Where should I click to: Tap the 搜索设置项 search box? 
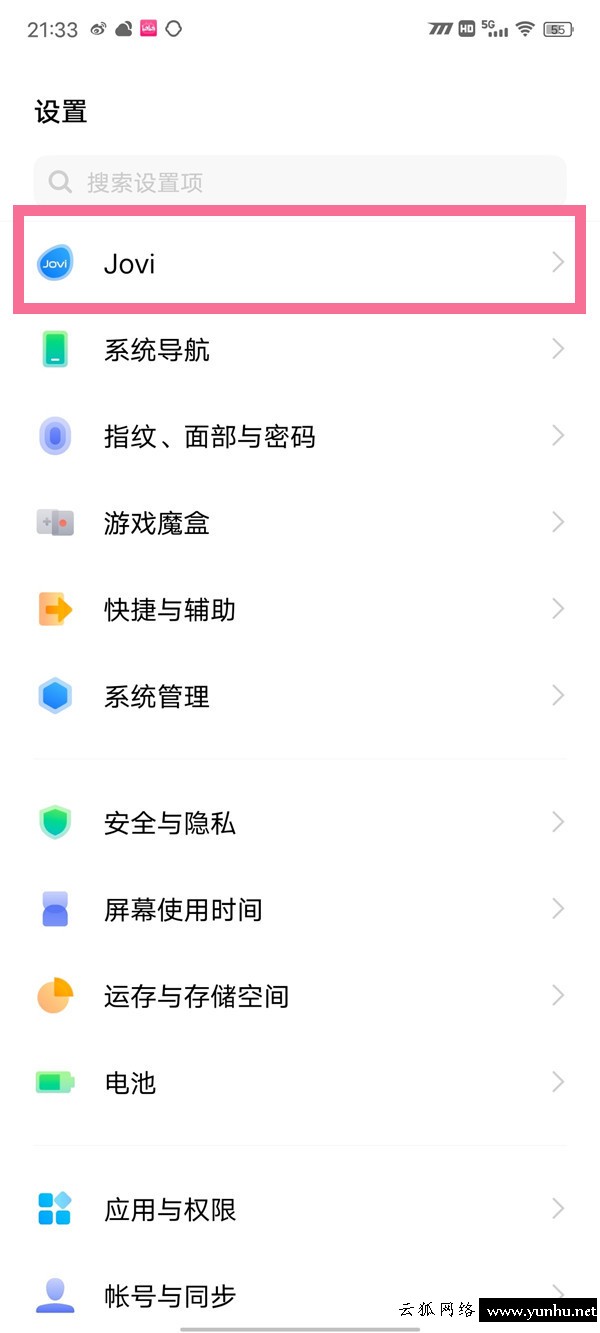pos(300,182)
